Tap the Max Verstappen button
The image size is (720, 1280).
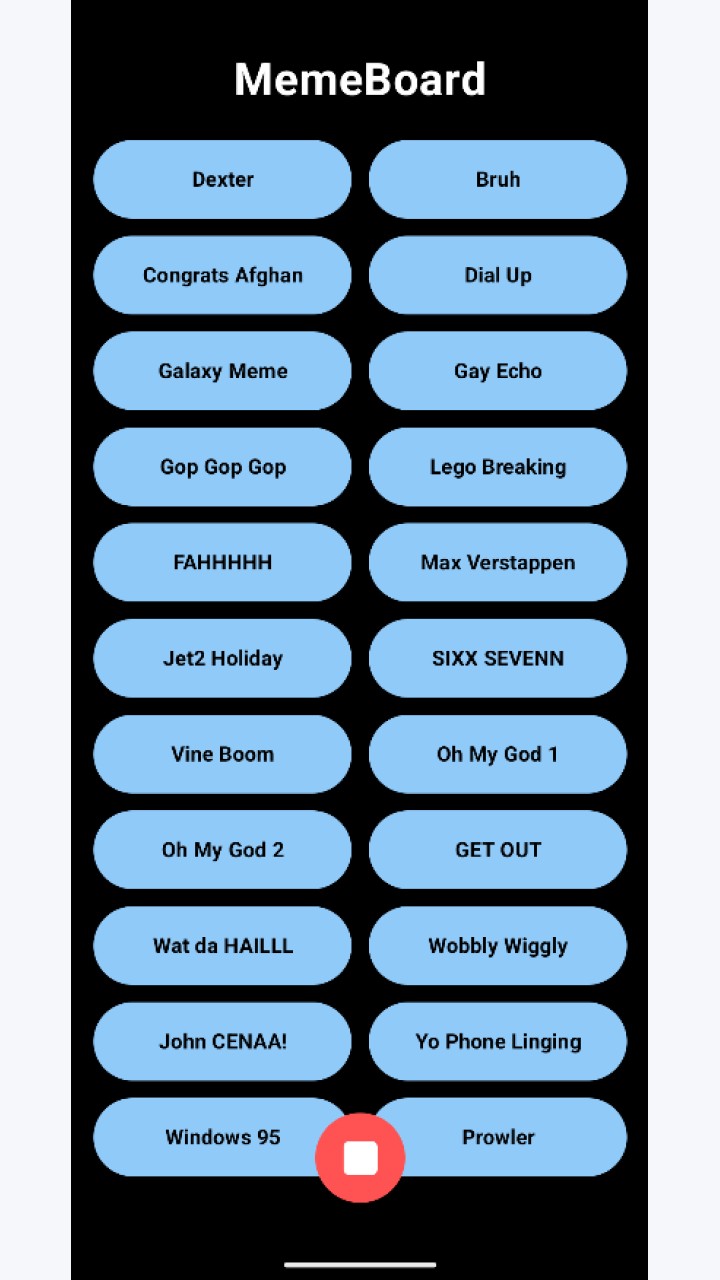tap(498, 563)
